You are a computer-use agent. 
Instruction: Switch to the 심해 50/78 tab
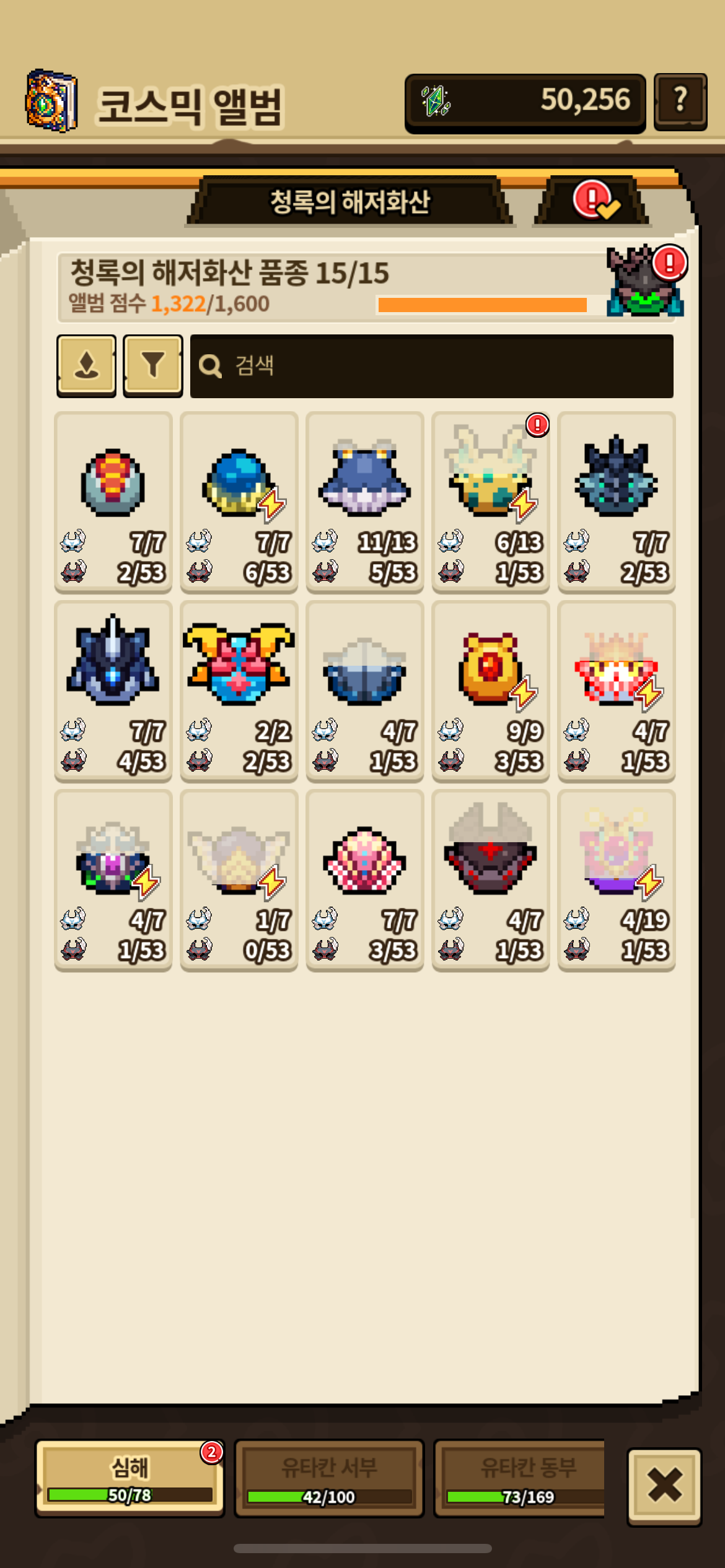tap(130, 1478)
